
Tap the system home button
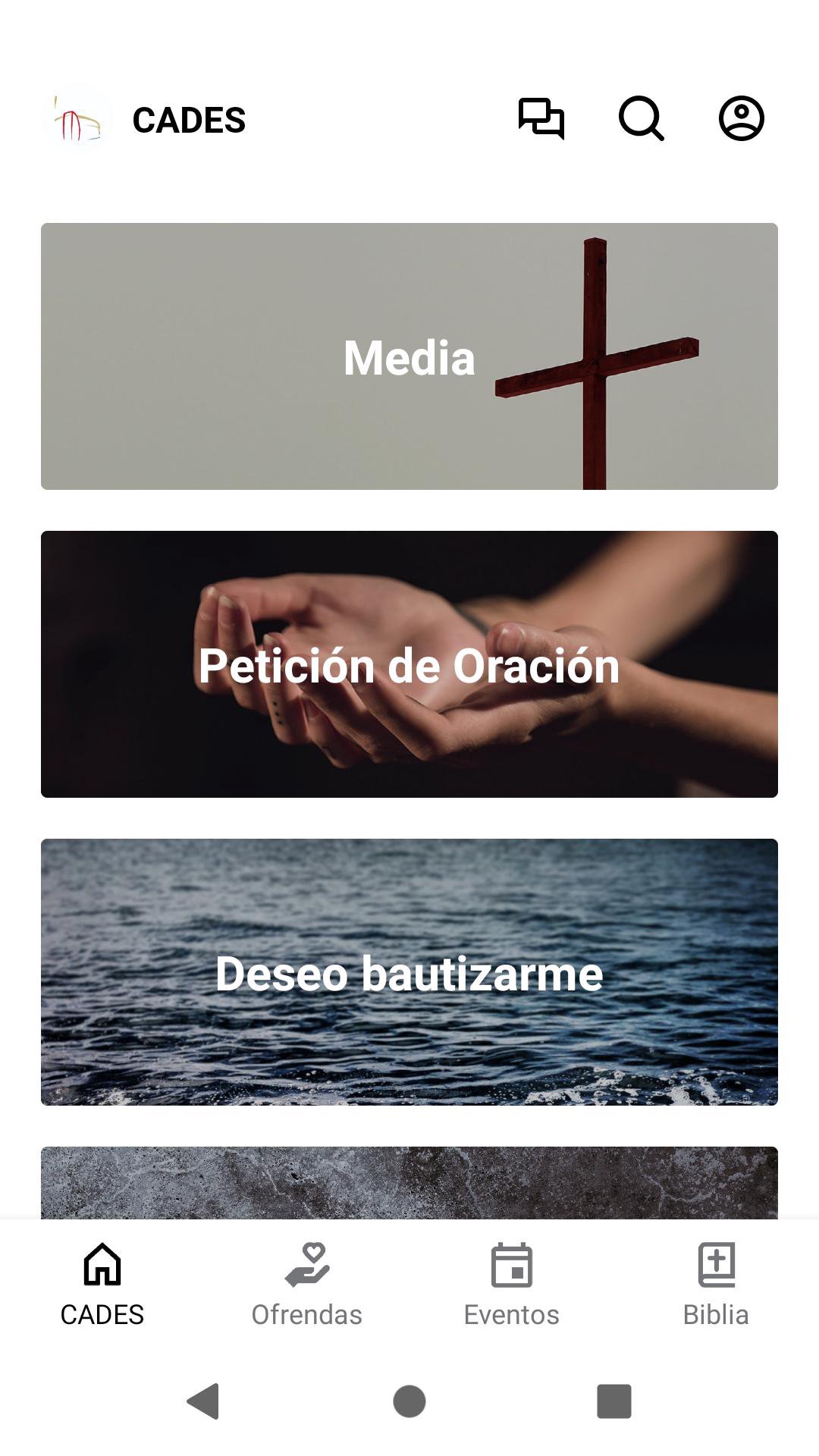point(409,1401)
